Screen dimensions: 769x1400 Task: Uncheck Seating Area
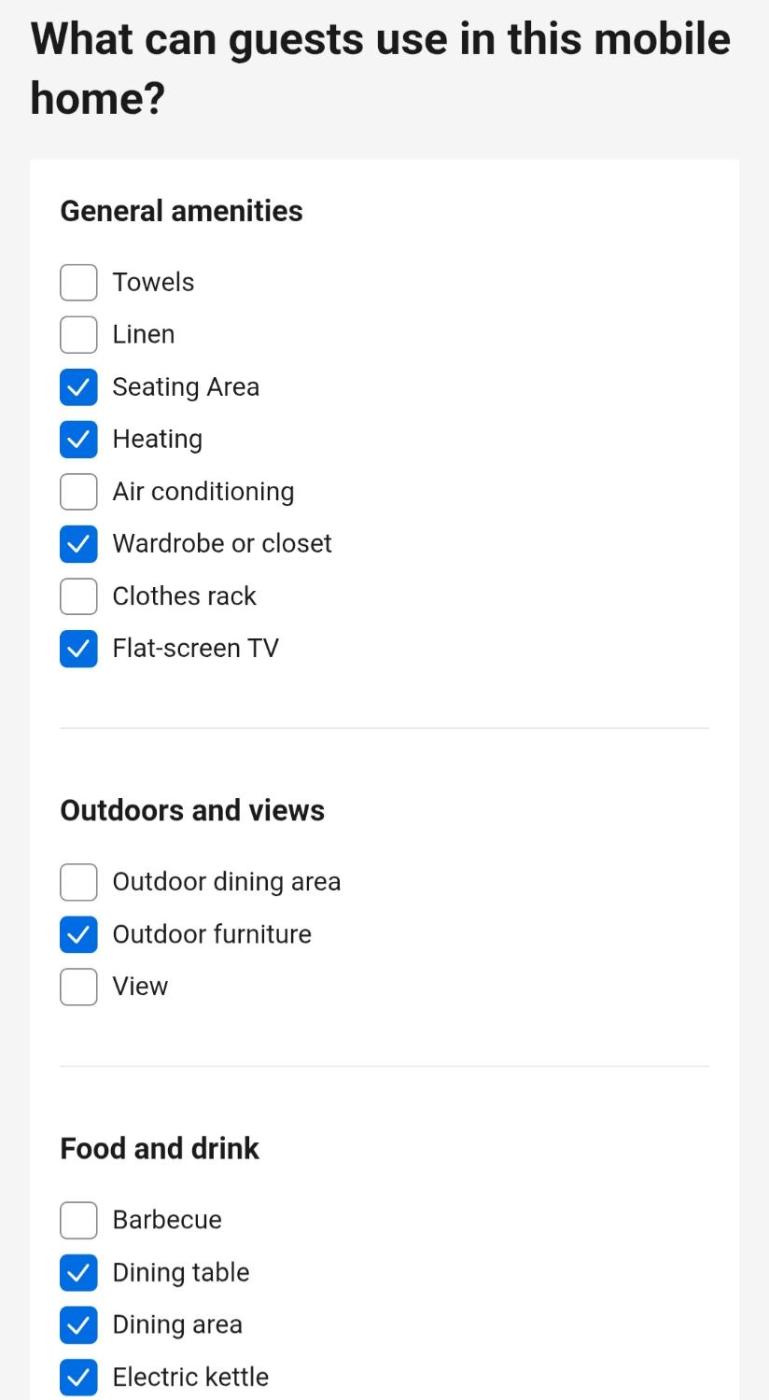pos(79,387)
